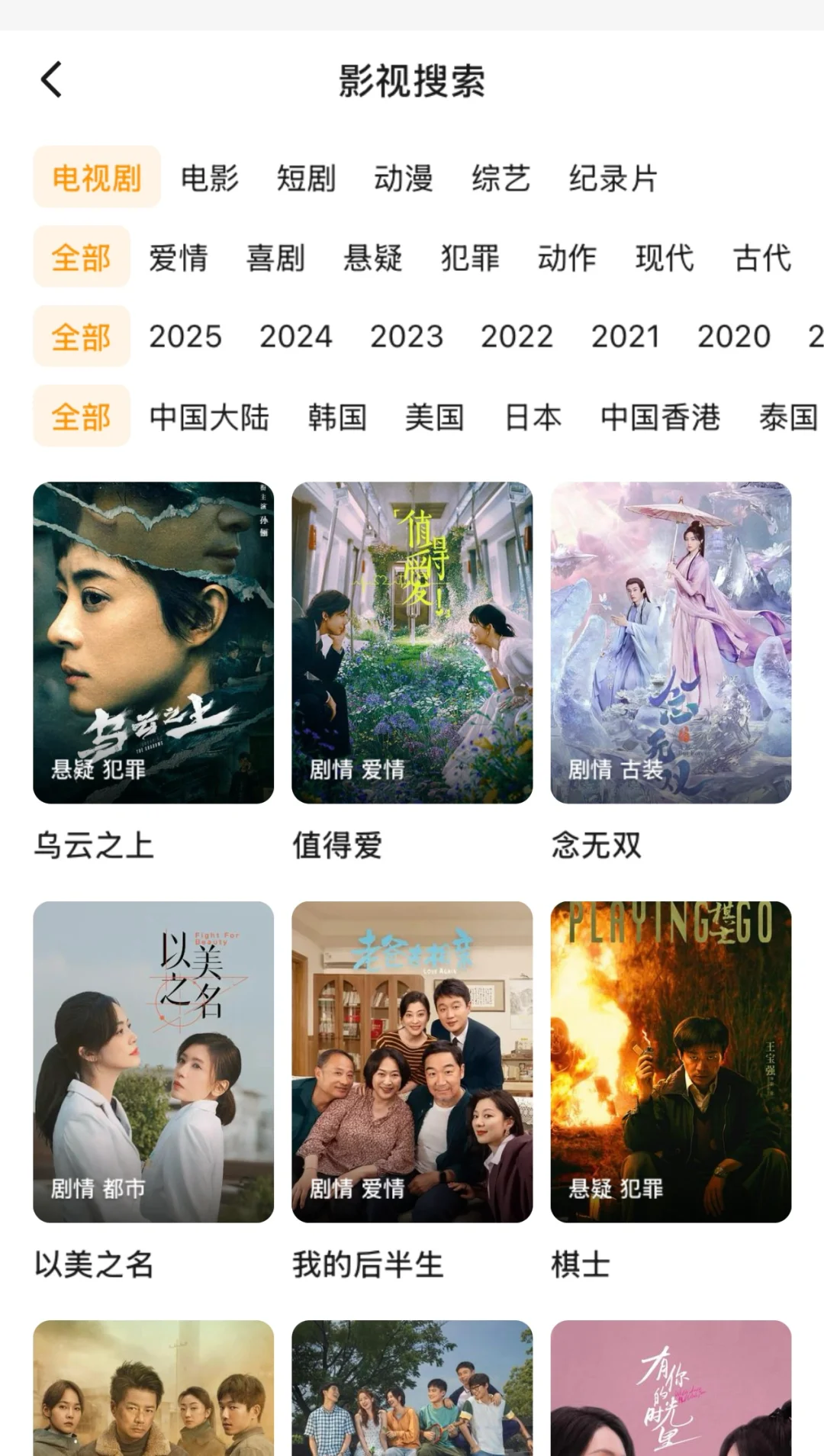The height and width of the screenshot is (1456, 824).
Task: Open the 纪录片 category tab
Action: pos(613,178)
